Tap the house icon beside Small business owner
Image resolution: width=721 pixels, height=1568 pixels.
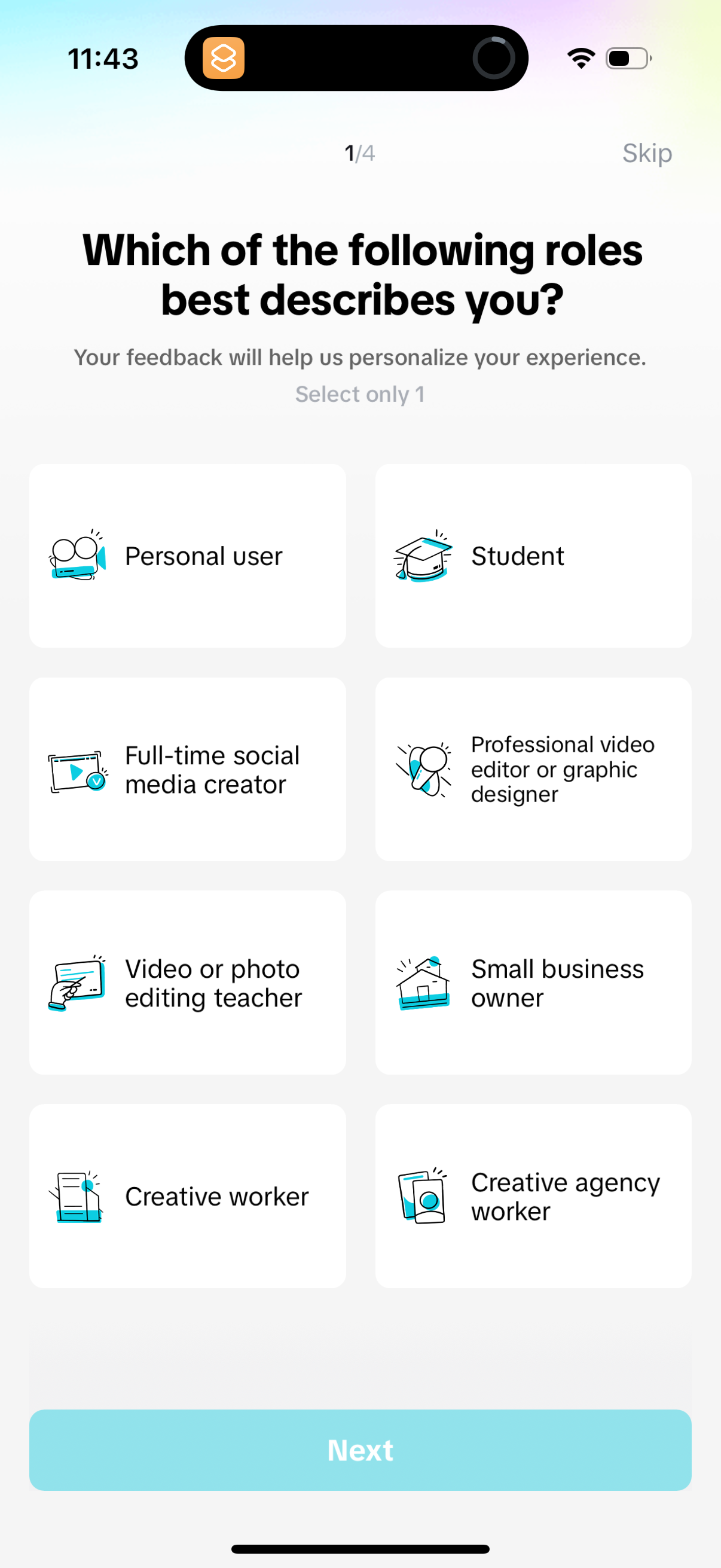click(424, 982)
